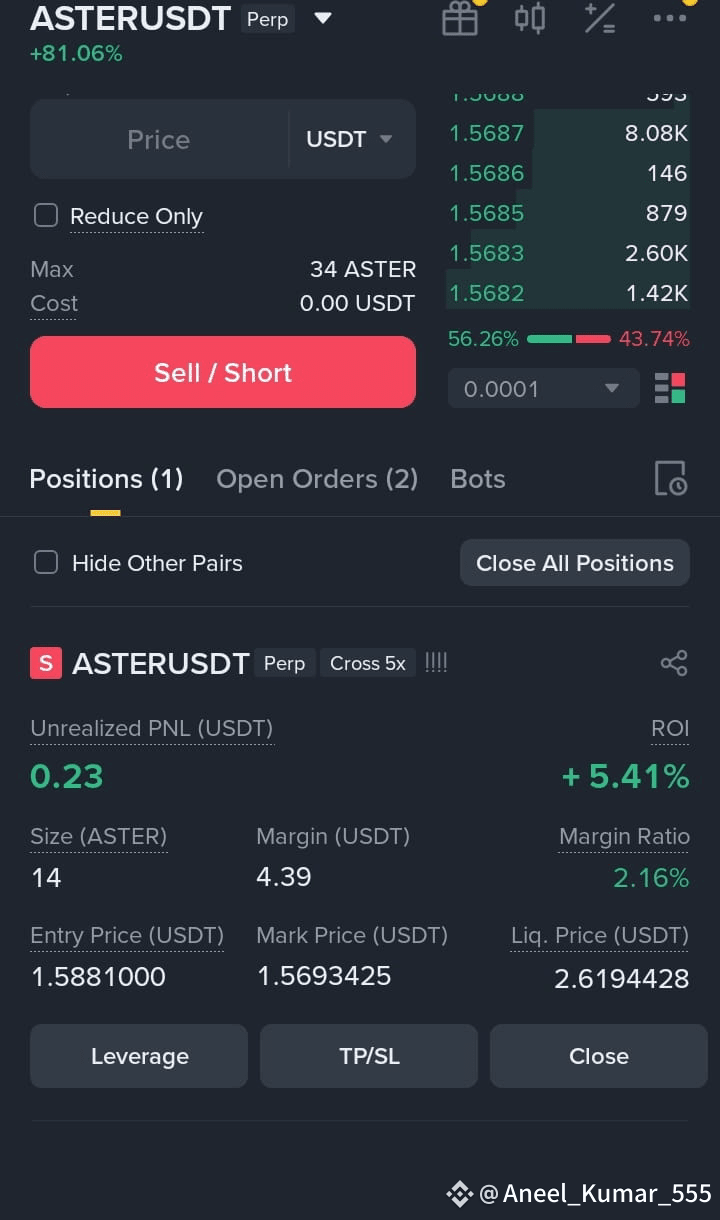The height and width of the screenshot is (1220, 720).
Task: Open the order history icon
Action: [670, 479]
